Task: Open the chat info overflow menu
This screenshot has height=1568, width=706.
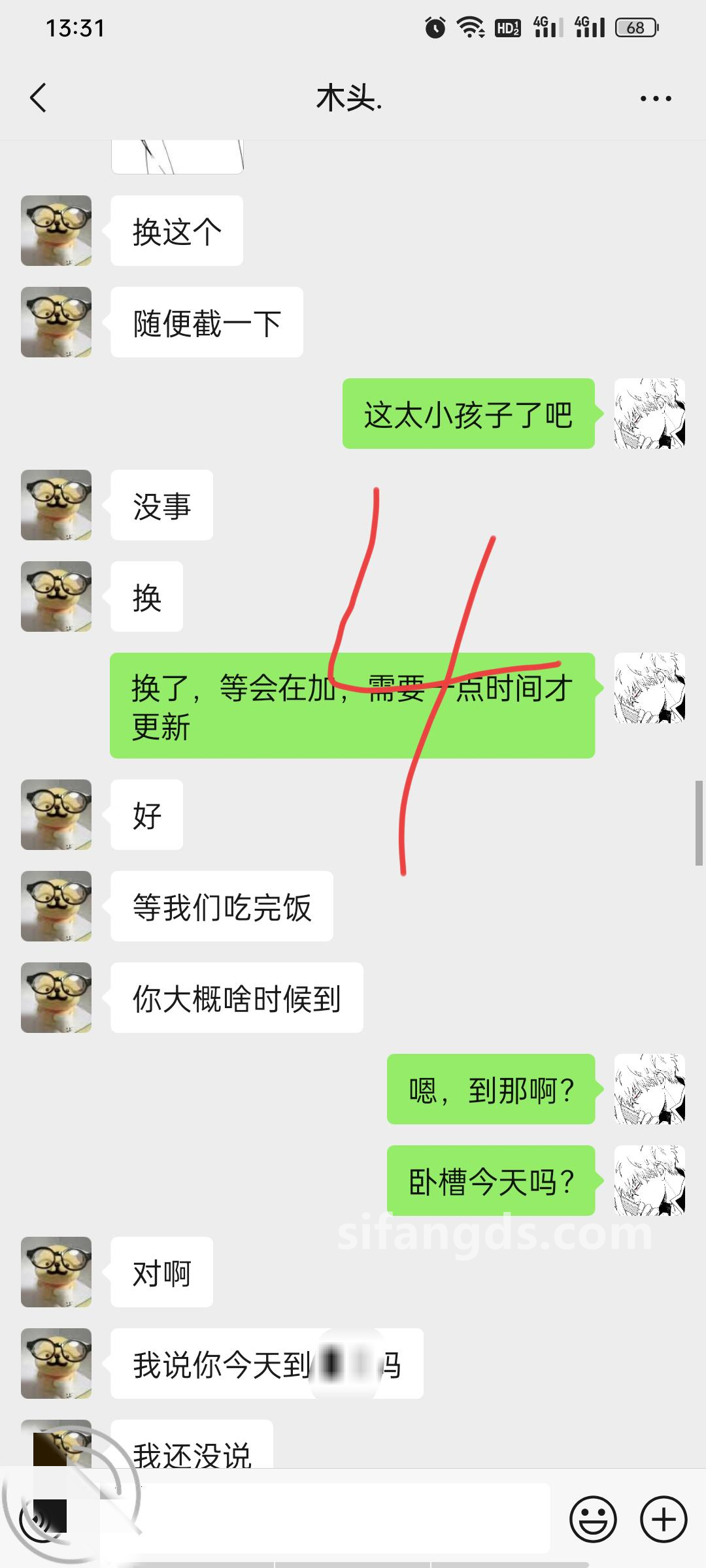Action: 656,99
